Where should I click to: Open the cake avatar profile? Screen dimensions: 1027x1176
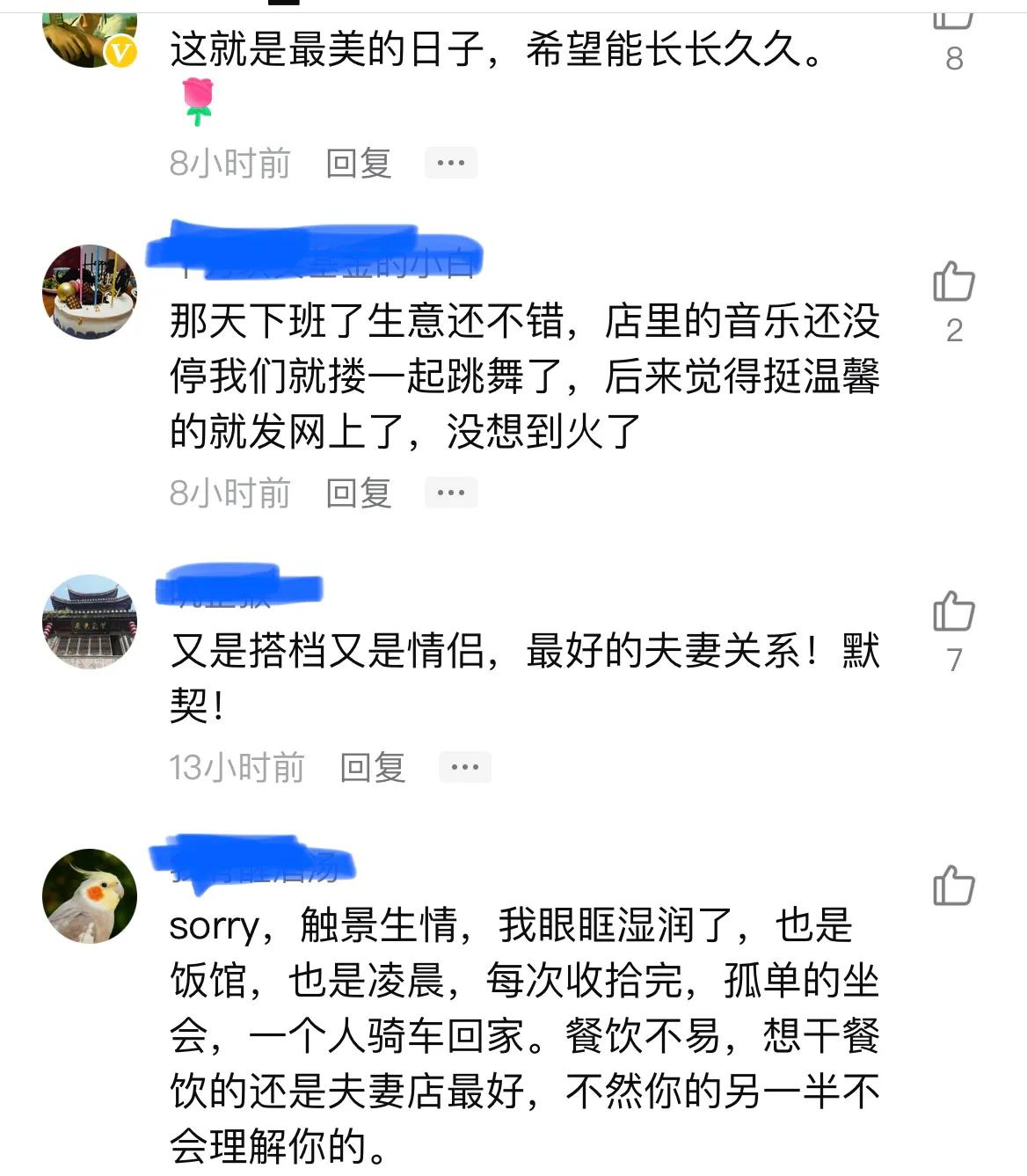pyautogui.click(x=90, y=291)
